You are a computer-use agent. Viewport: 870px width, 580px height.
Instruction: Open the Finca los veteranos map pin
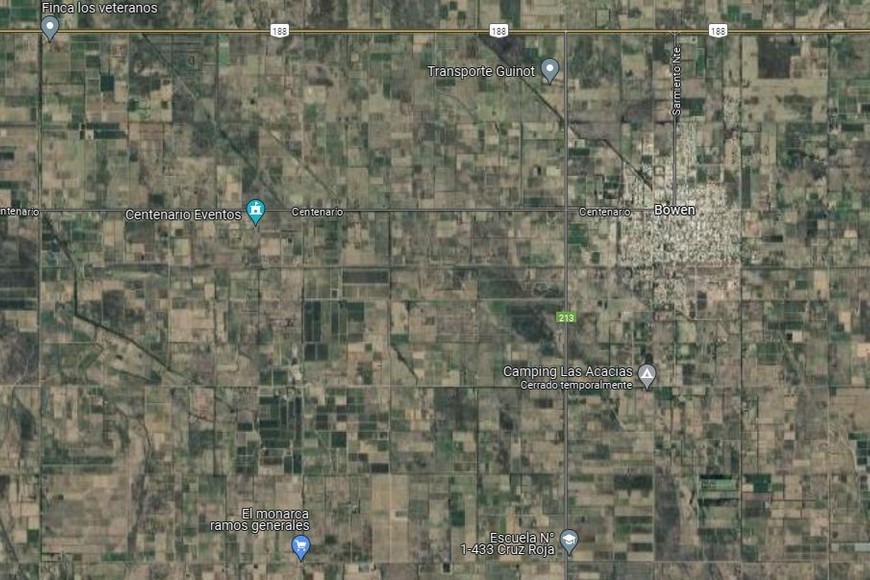click(50, 26)
